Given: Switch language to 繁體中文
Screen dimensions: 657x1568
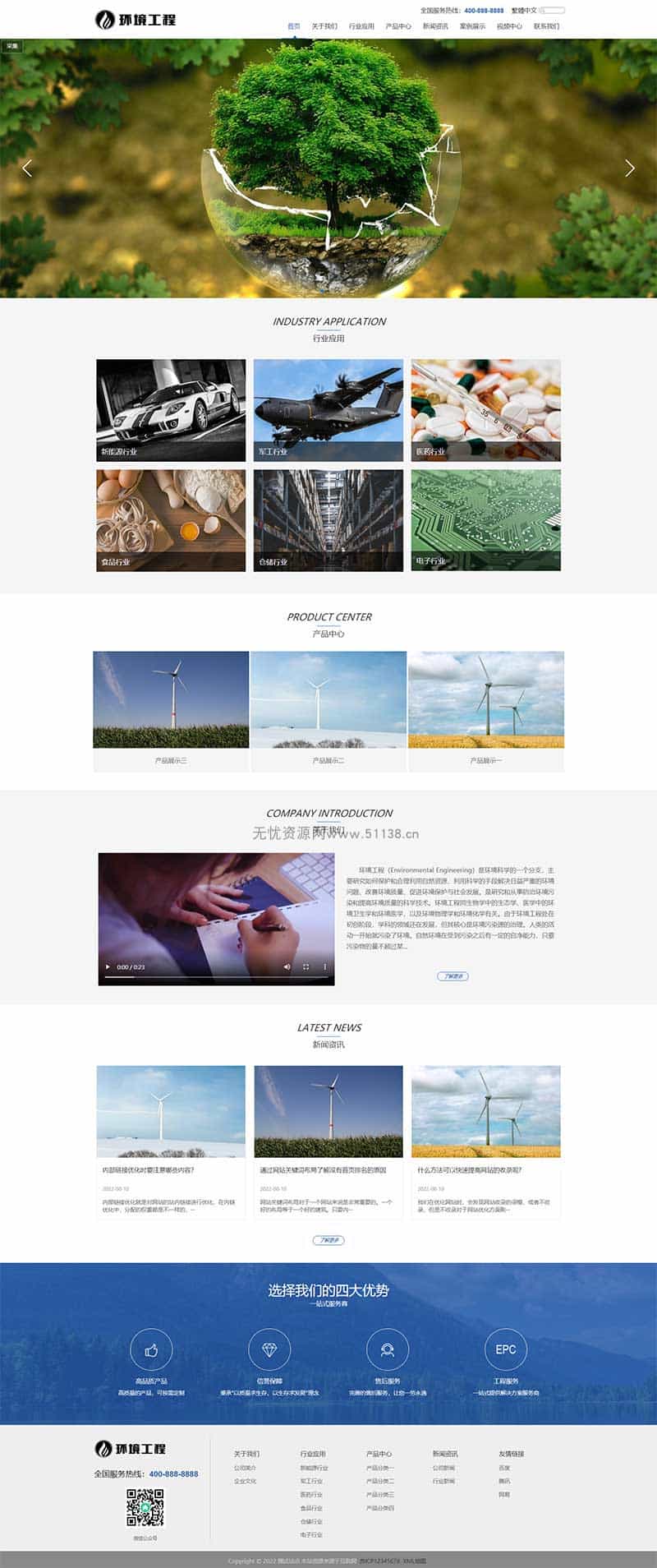Looking at the screenshot, I should 524,11.
